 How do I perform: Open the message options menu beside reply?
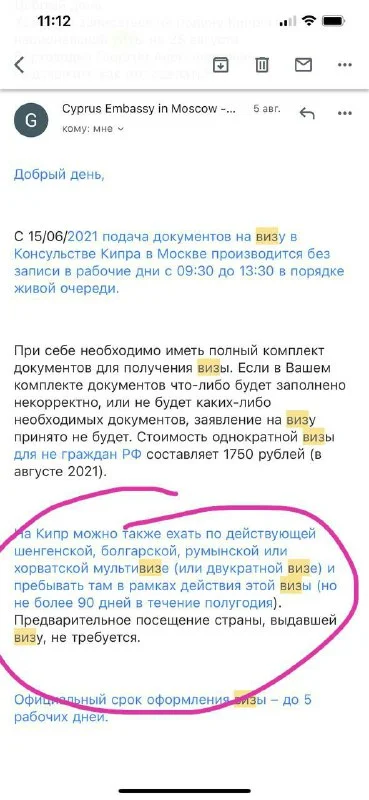pos(345,113)
